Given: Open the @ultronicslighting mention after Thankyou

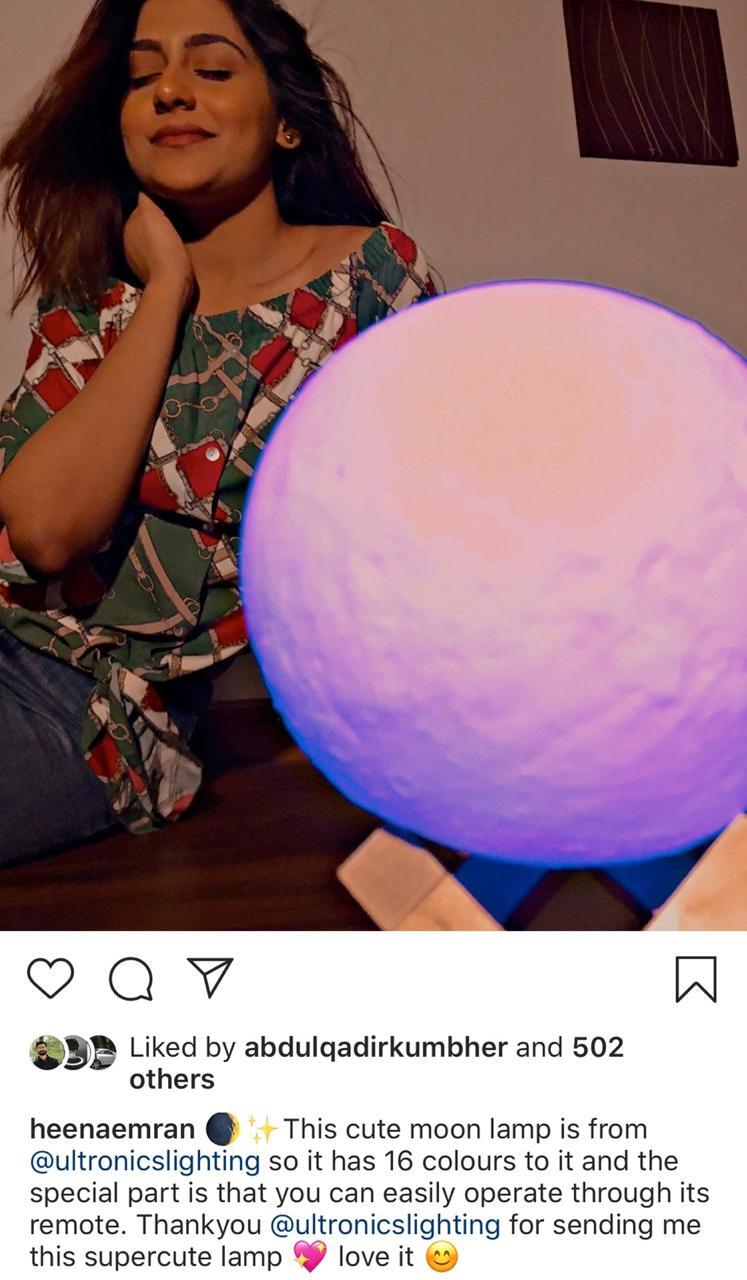Looking at the screenshot, I should click(385, 1224).
